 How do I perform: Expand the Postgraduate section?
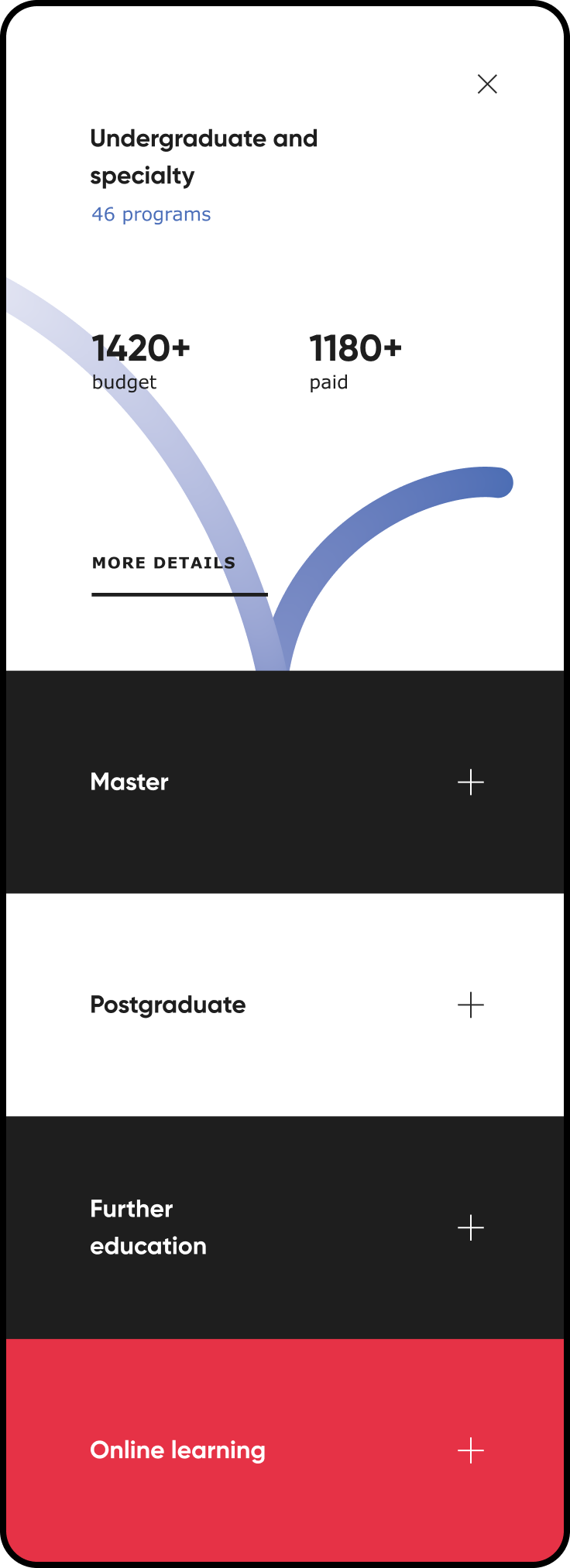[471, 1005]
